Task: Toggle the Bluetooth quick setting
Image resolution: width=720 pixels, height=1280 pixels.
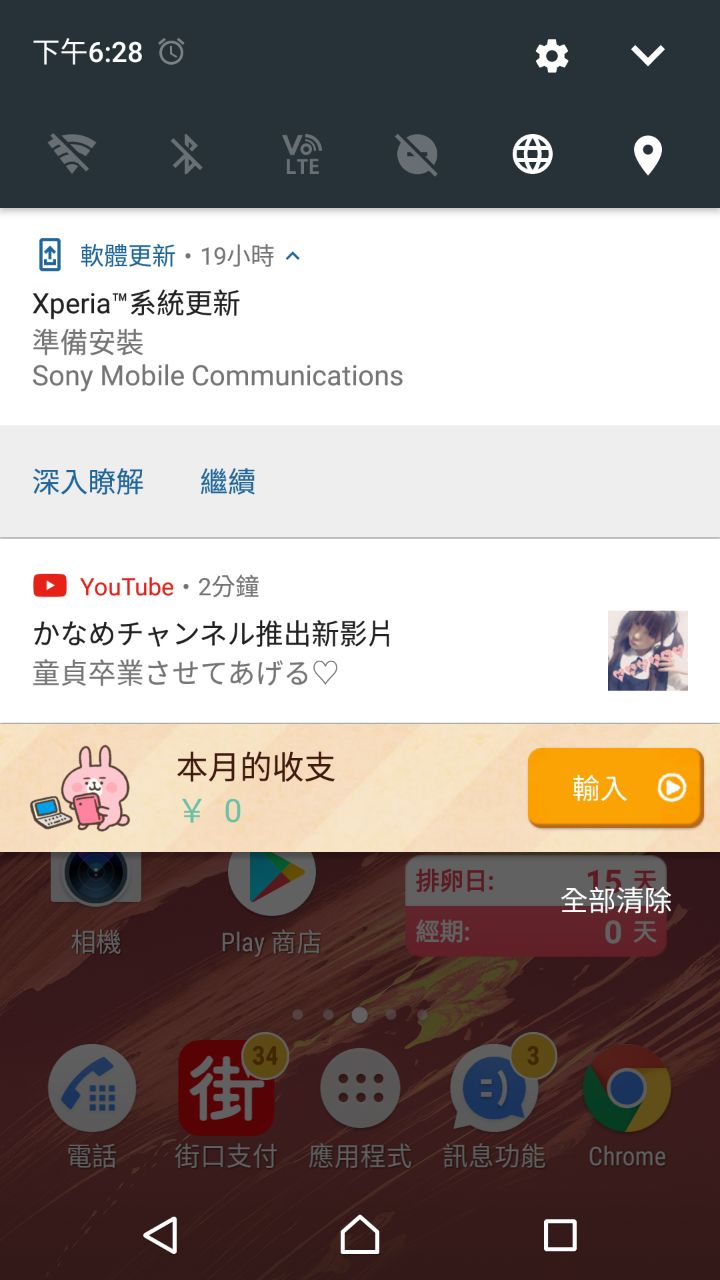Action: pyautogui.click(x=187, y=155)
